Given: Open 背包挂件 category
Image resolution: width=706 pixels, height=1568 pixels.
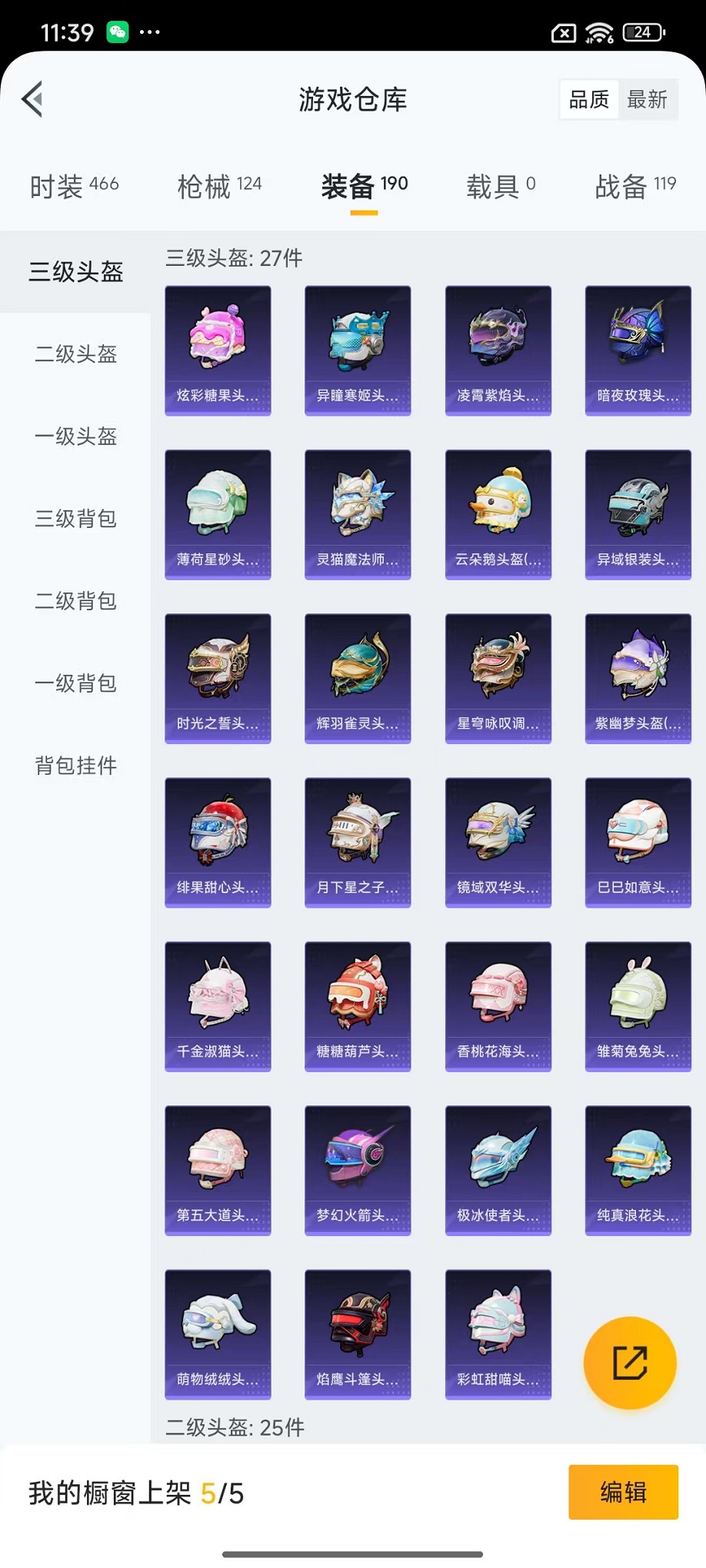Looking at the screenshot, I should (75, 766).
